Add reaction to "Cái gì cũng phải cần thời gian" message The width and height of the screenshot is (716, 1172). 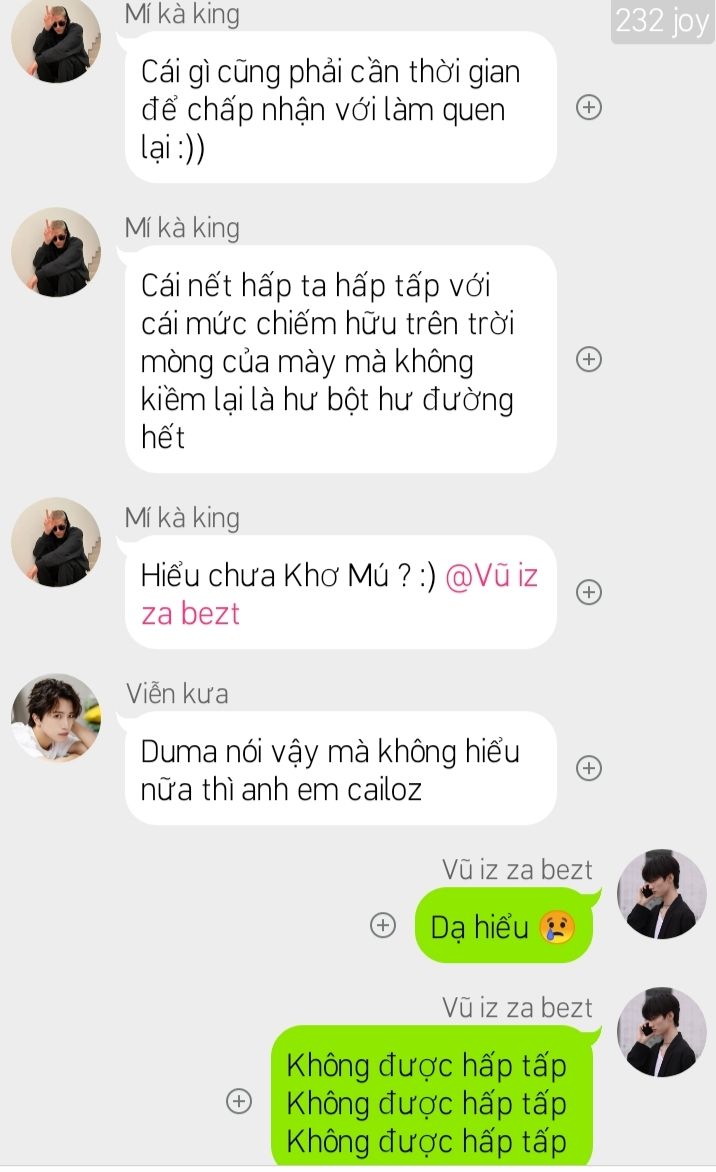click(589, 107)
